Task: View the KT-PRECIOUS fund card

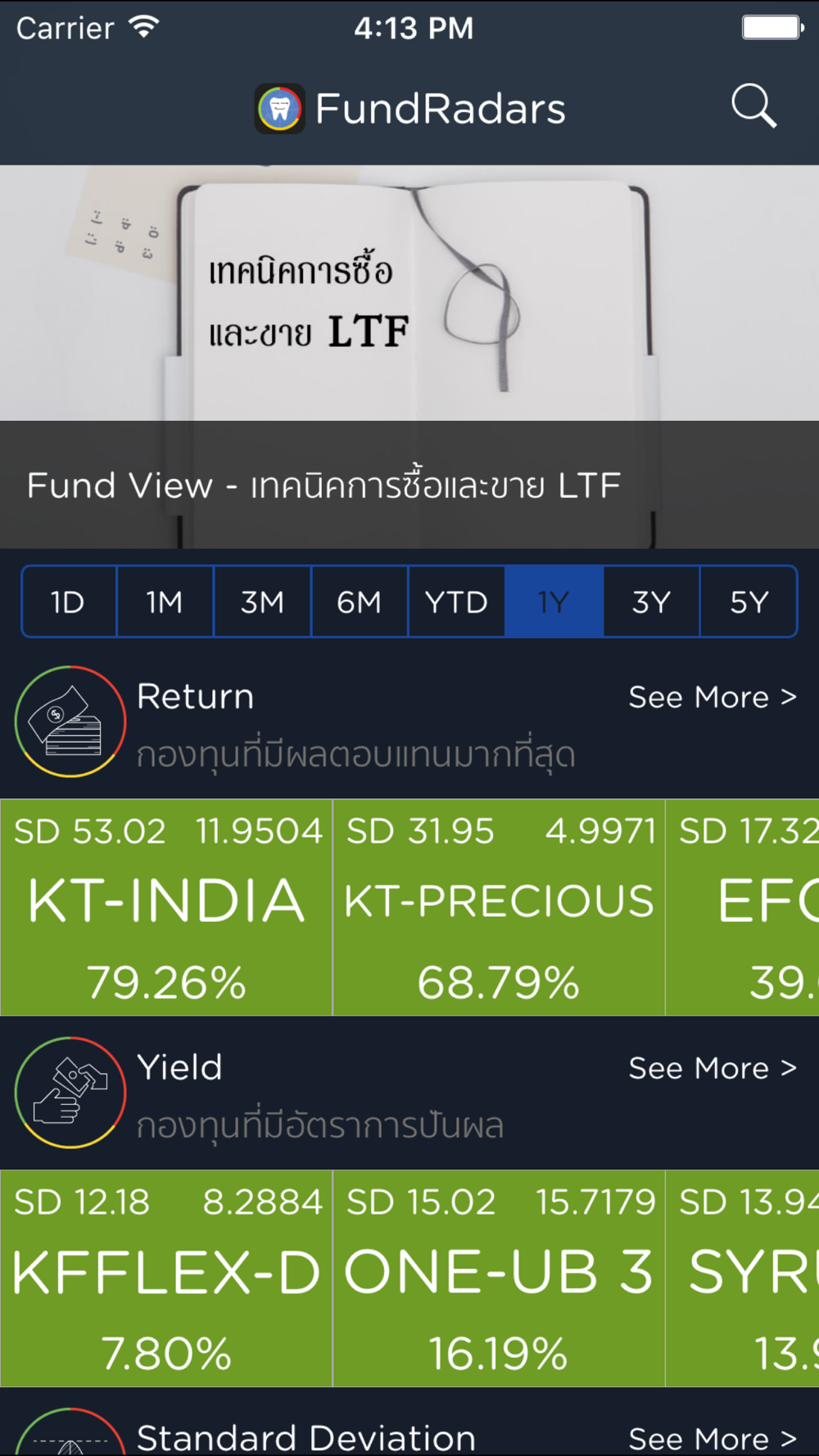Action: click(499, 907)
